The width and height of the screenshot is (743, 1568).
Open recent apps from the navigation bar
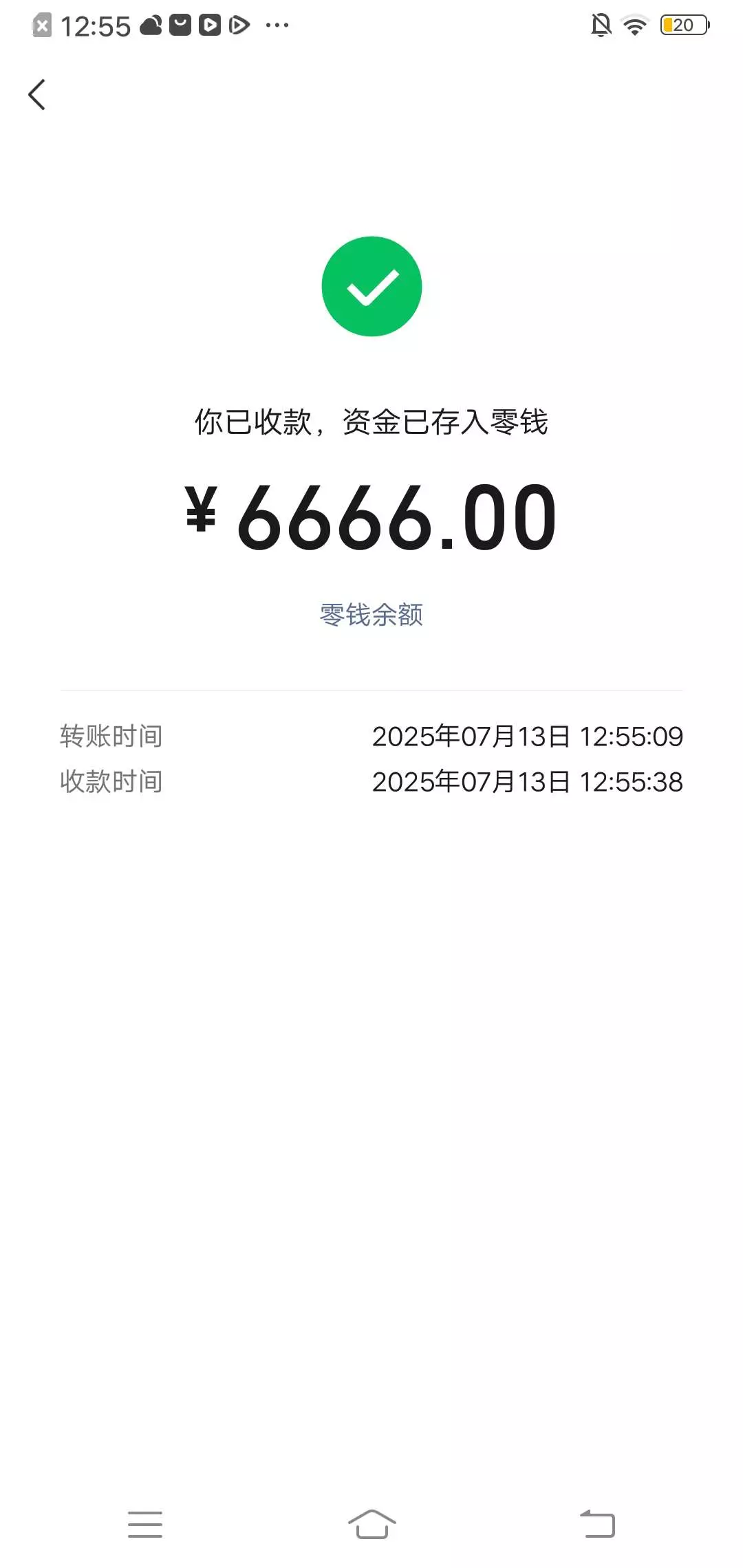click(145, 1524)
